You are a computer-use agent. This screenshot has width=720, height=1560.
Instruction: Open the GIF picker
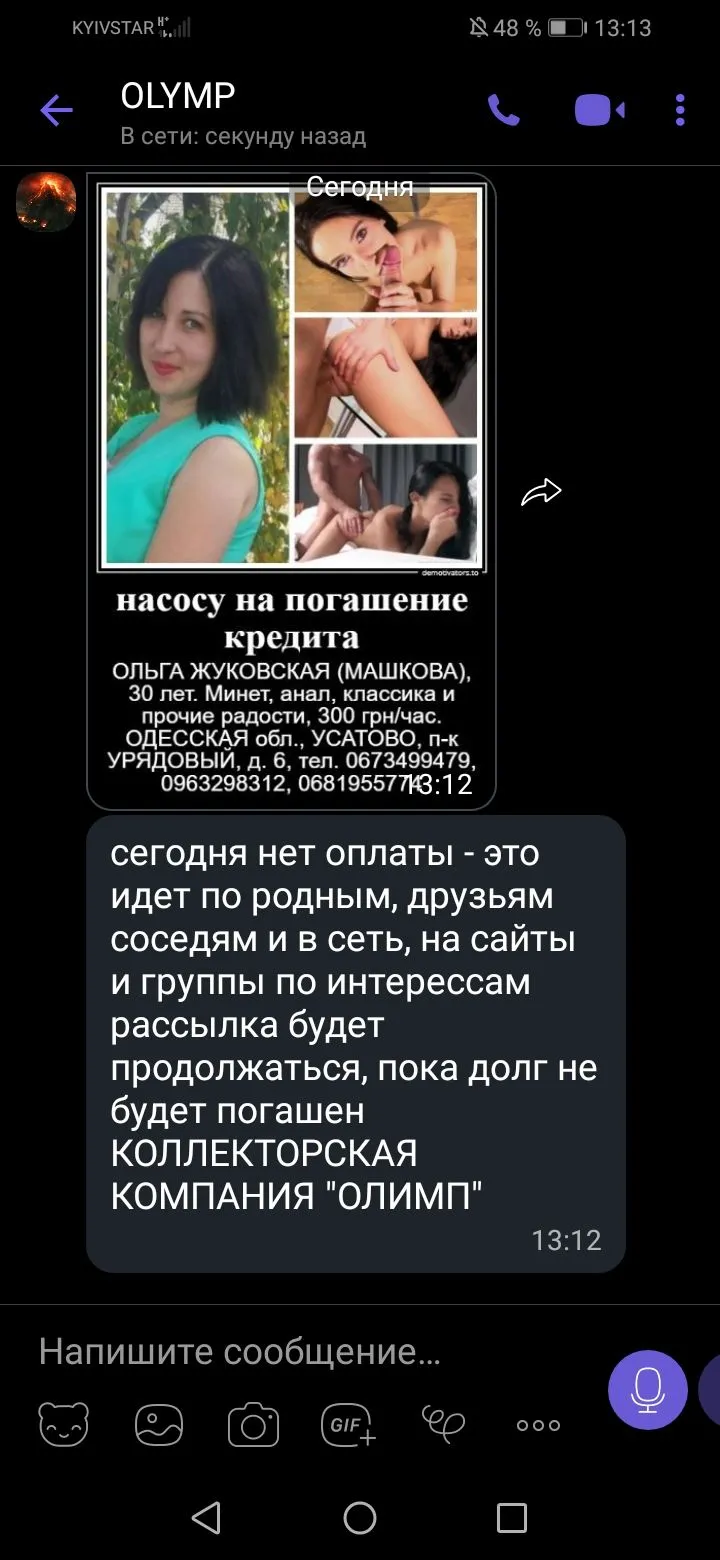pos(348,1424)
